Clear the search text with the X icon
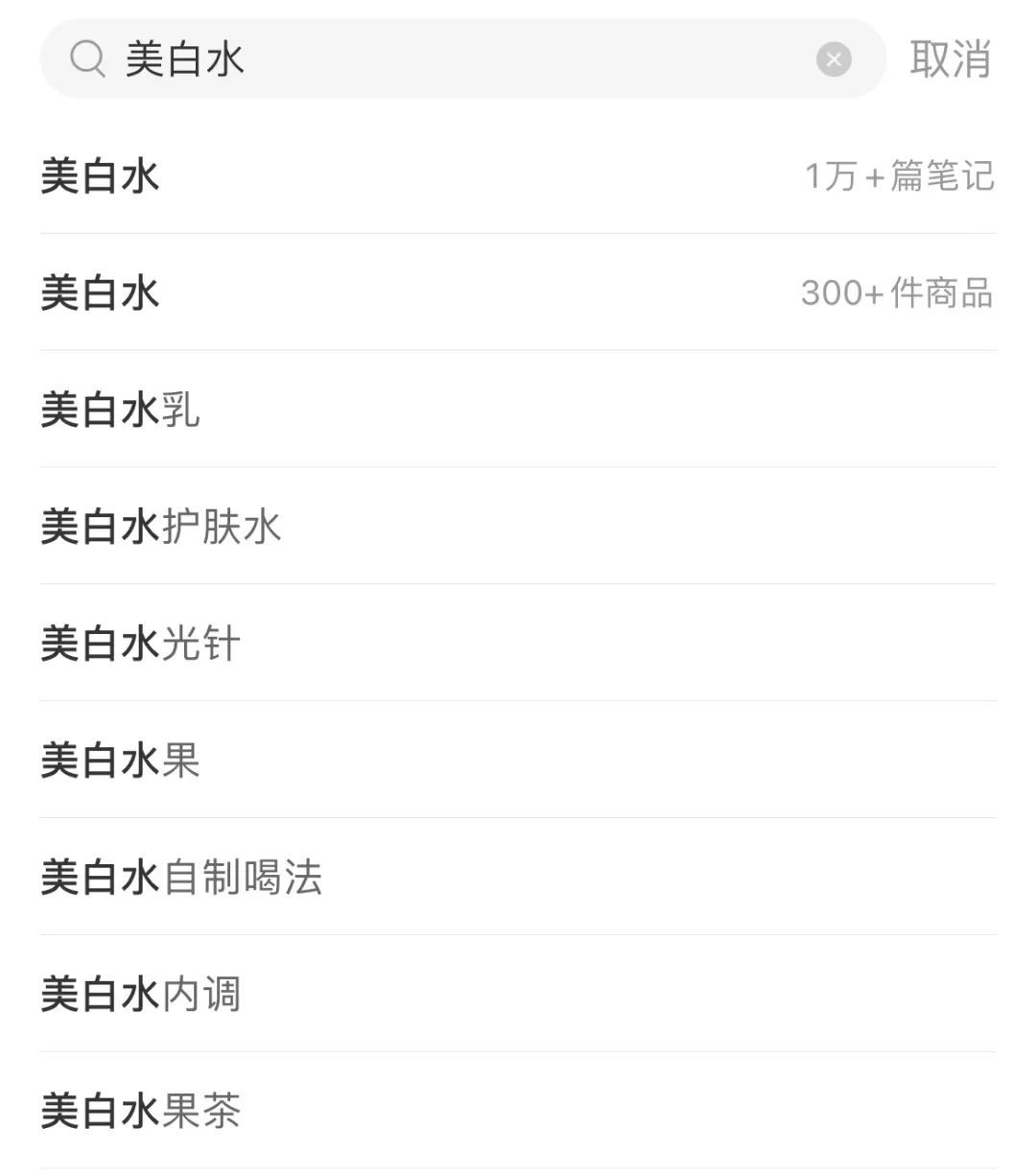Viewport: 1036px width, 1175px height. tap(834, 59)
